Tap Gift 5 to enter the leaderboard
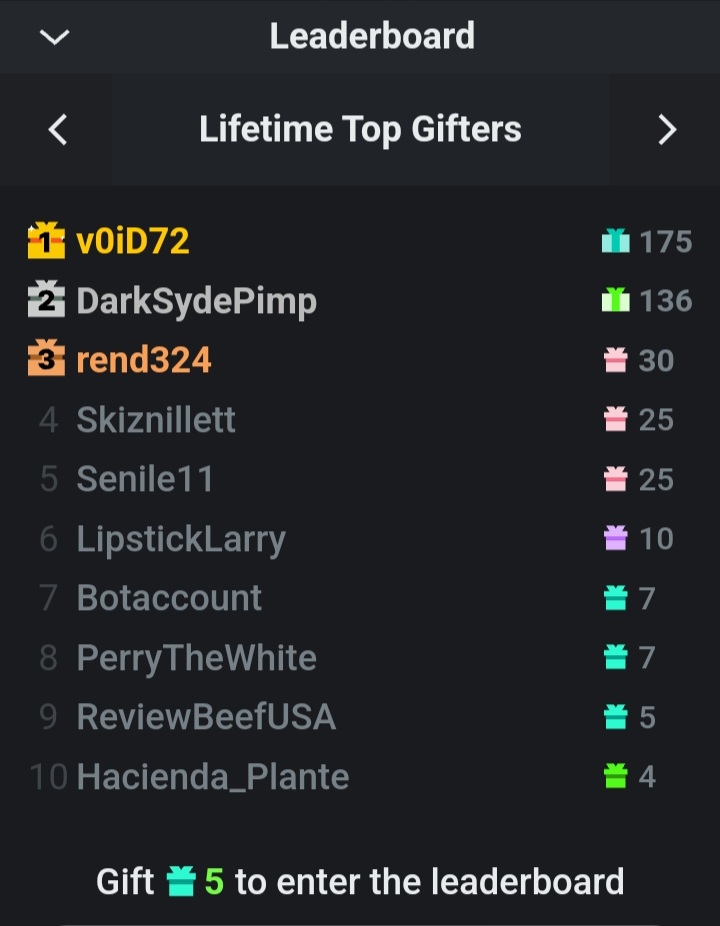This screenshot has height=926, width=720. [x=360, y=882]
